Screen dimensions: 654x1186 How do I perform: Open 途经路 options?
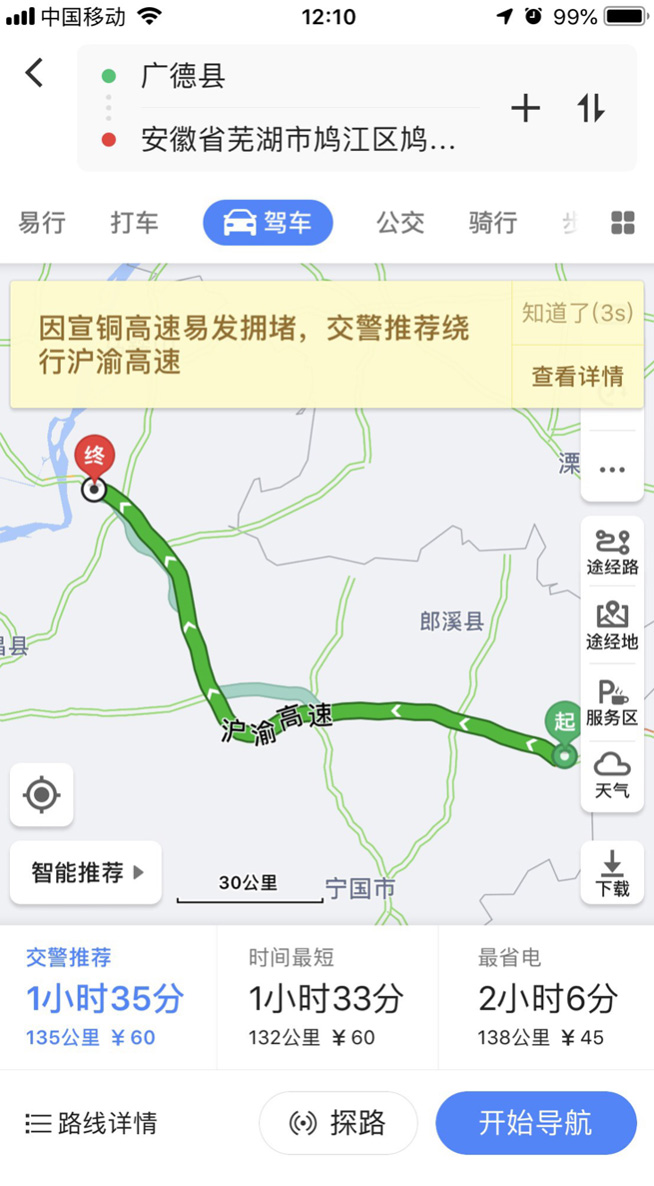pos(612,552)
